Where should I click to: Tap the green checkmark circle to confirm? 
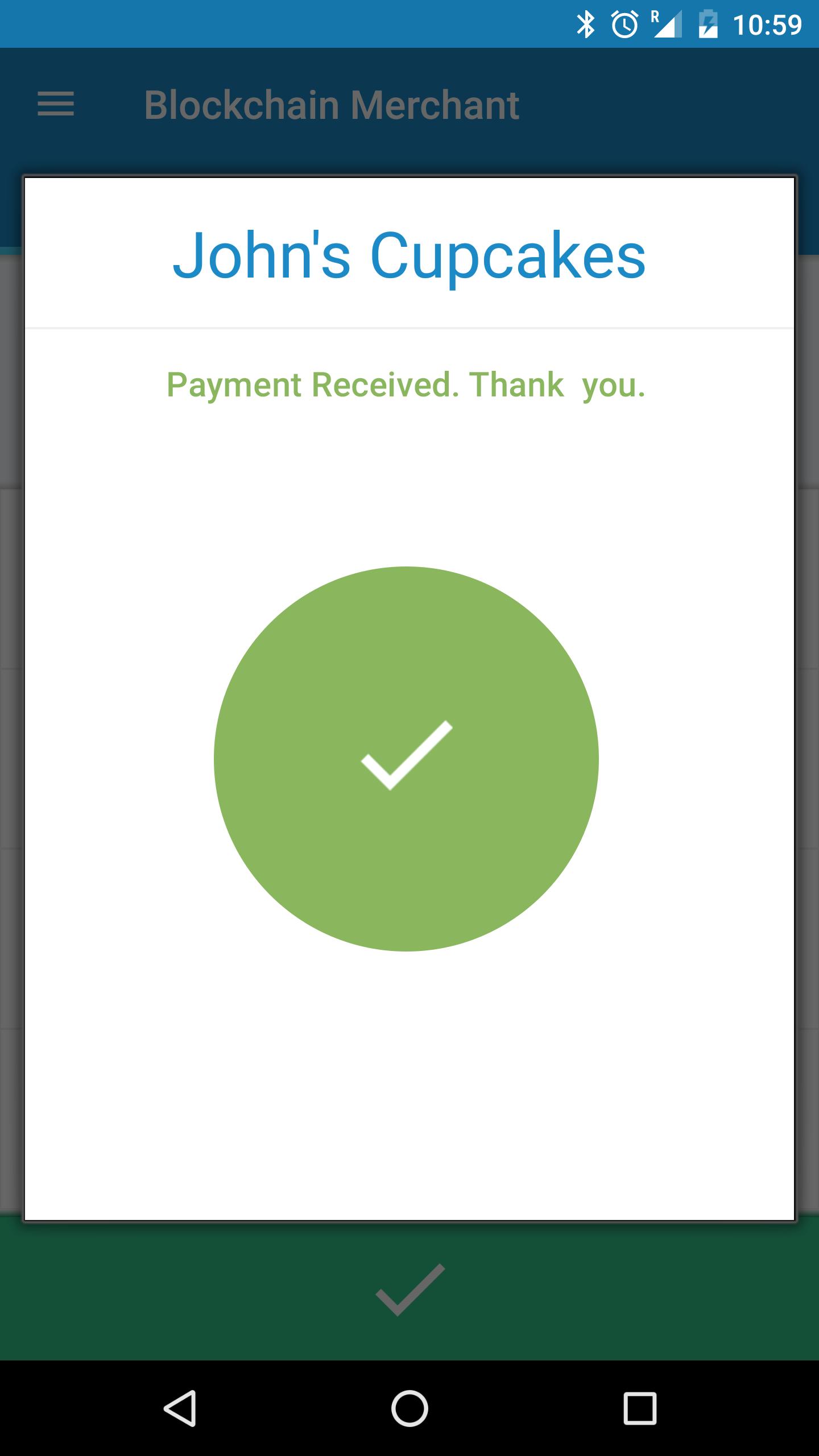click(406, 759)
